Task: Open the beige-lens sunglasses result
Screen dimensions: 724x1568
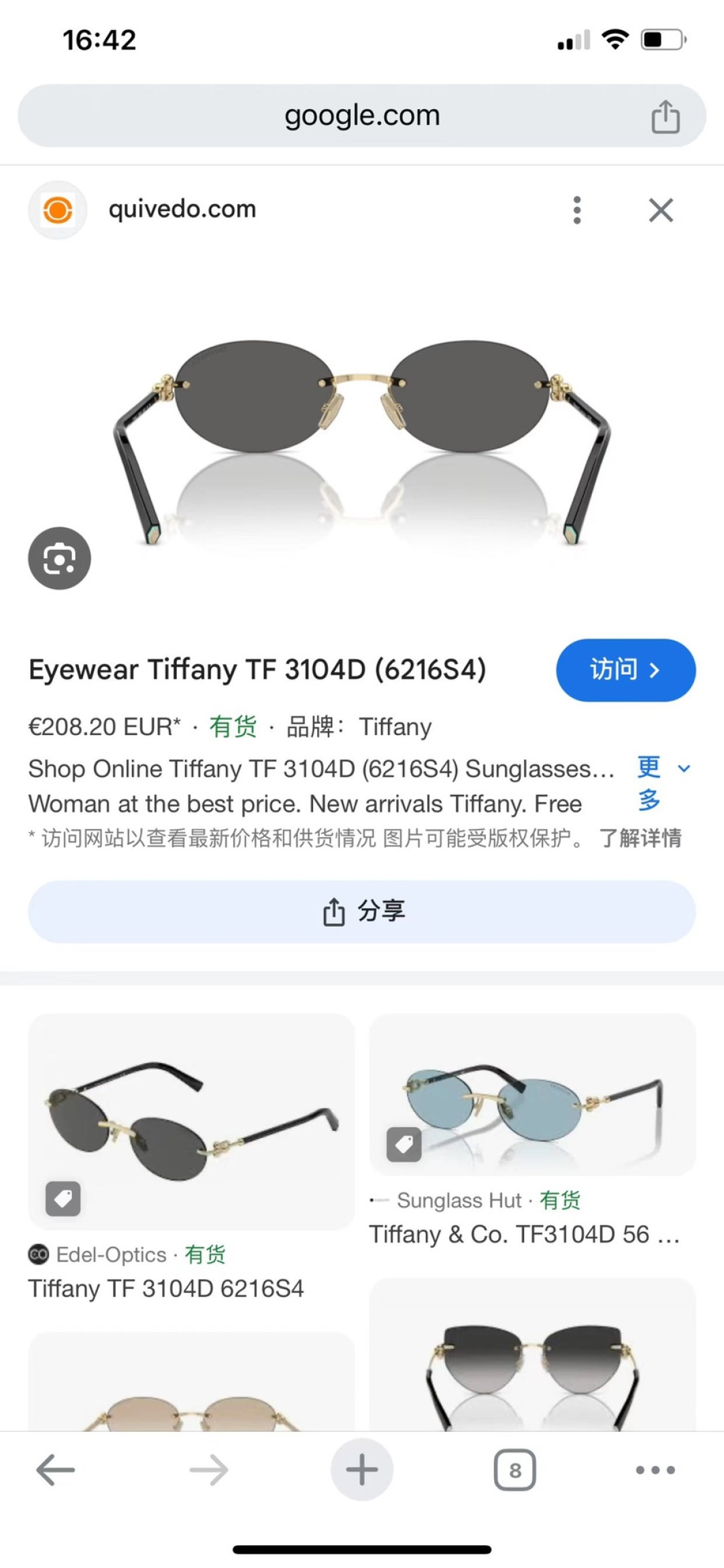Action: pos(191,1388)
